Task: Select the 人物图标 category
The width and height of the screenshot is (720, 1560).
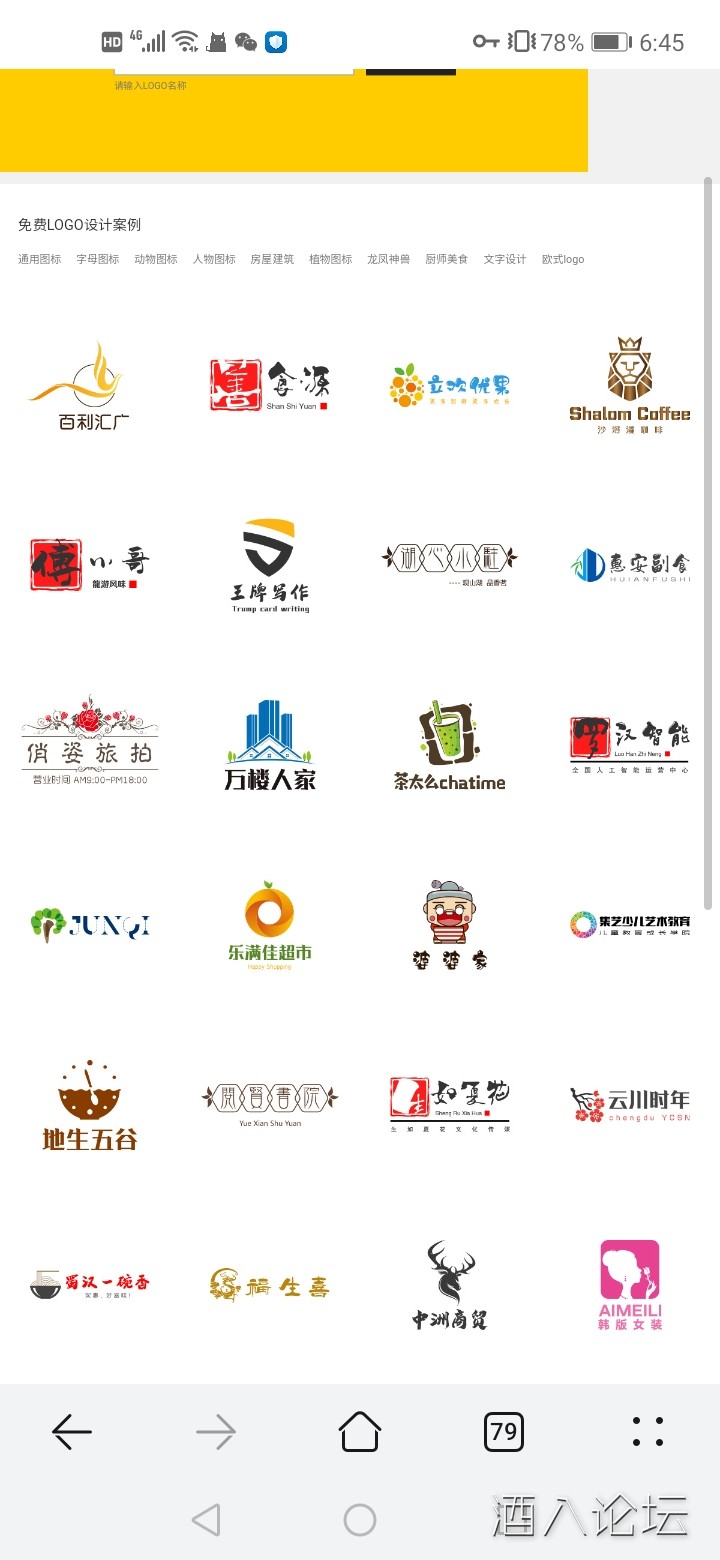Action: point(213,259)
